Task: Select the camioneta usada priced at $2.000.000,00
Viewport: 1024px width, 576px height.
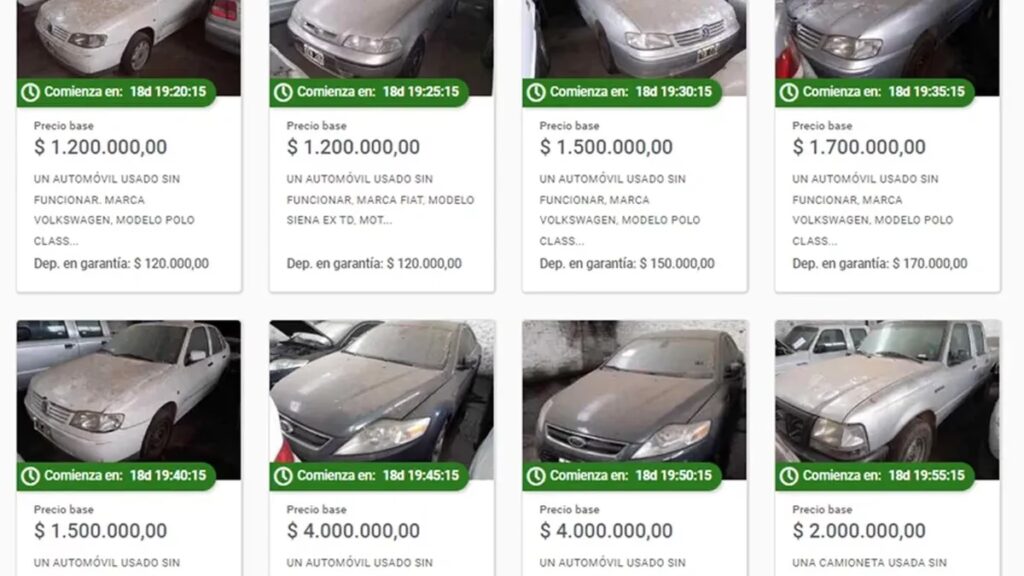Action: tap(887, 400)
